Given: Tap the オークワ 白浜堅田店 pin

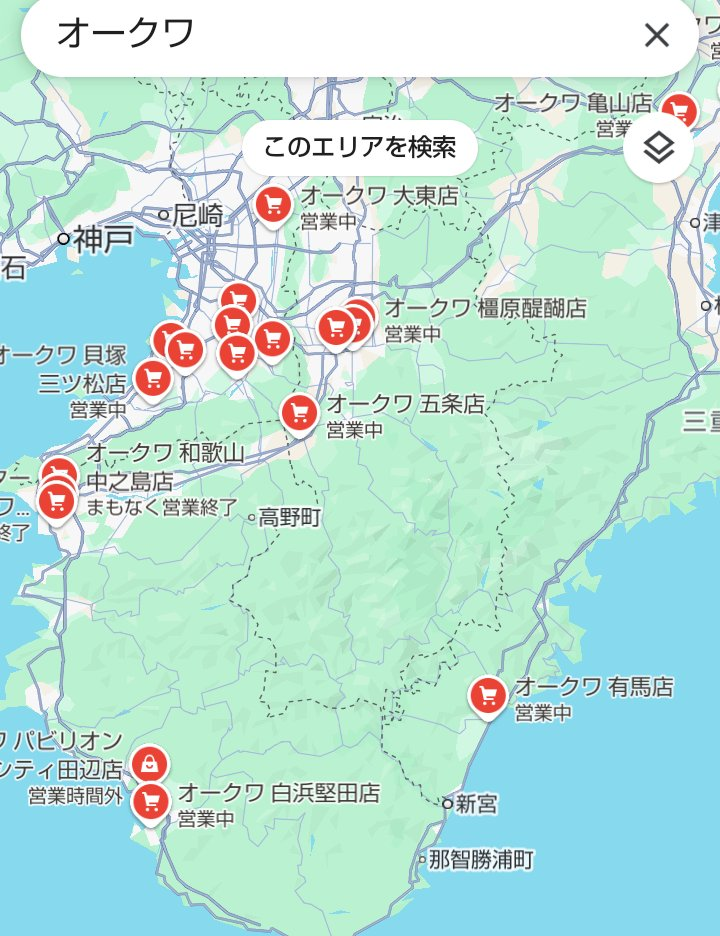Looking at the screenshot, I should click(151, 801).
